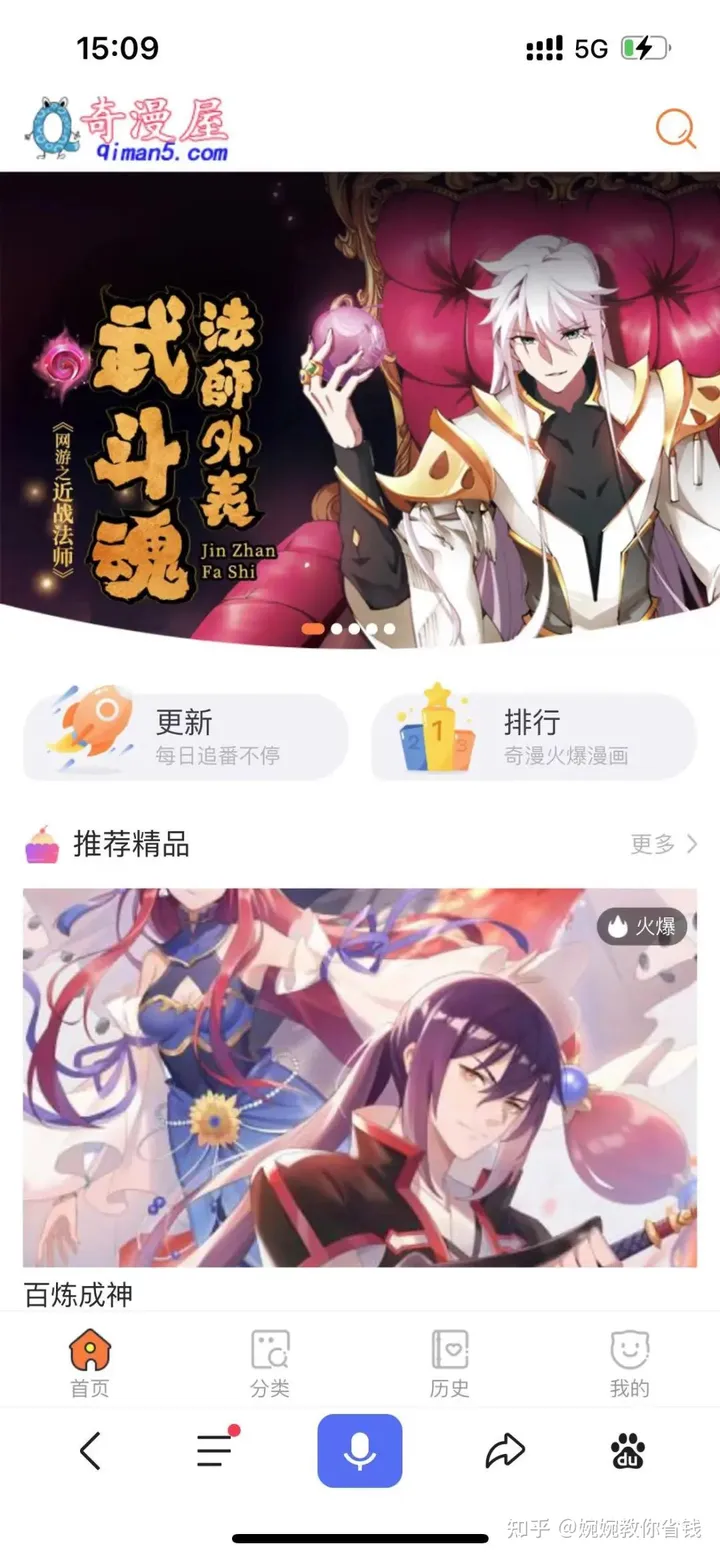
Task: Start voice search with the microphone button
Action: tap(360, 1451)
